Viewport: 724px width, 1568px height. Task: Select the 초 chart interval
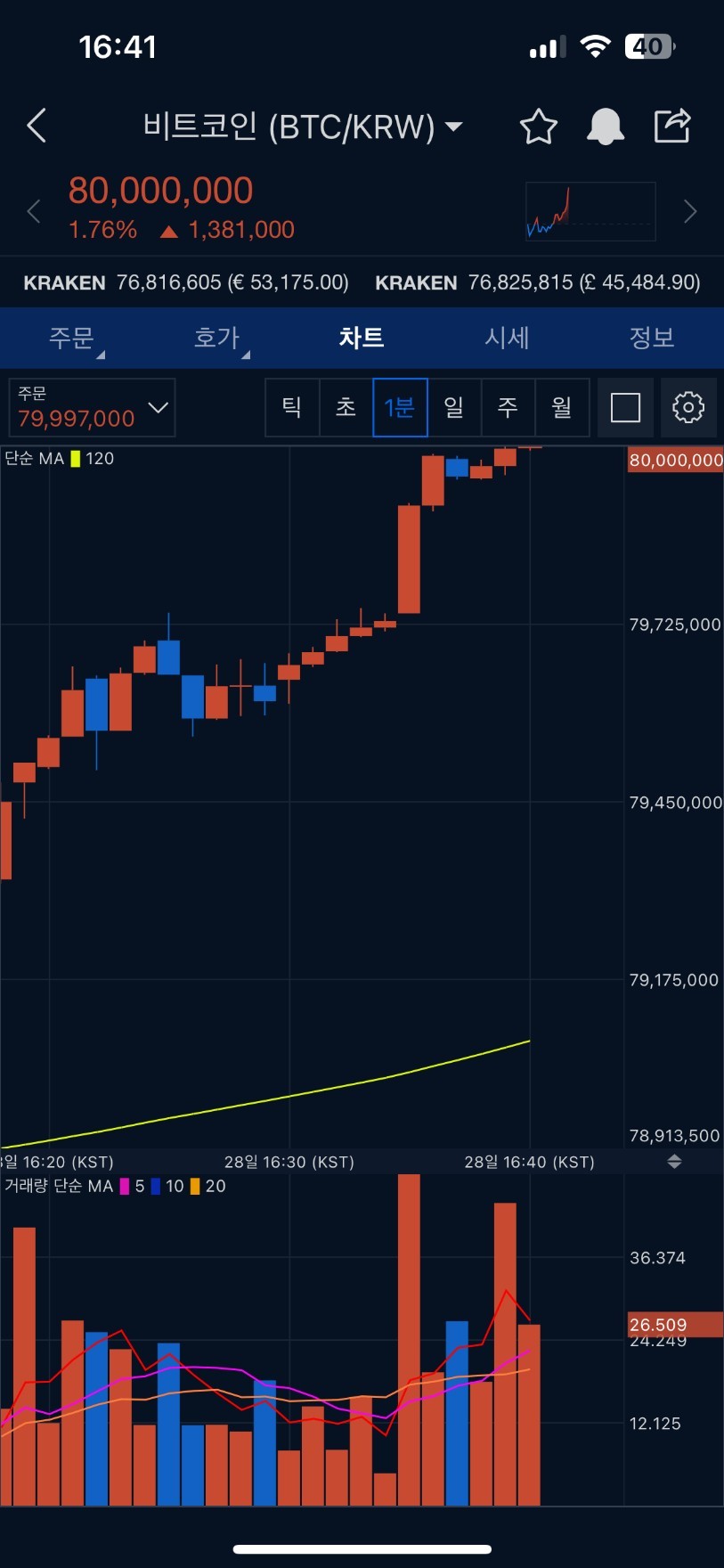click(346, 407)
